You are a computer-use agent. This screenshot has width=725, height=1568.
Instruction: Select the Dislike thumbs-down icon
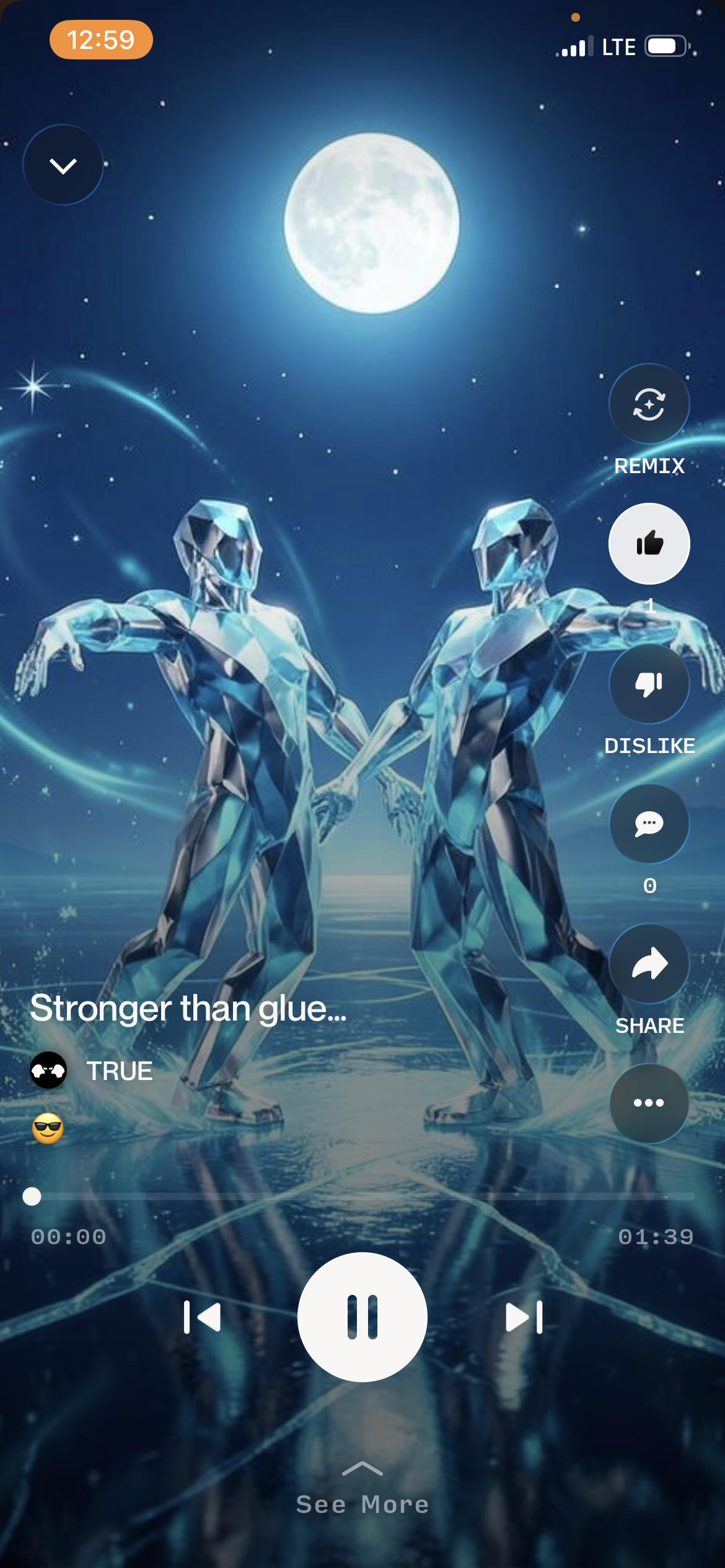pos(649,684)
